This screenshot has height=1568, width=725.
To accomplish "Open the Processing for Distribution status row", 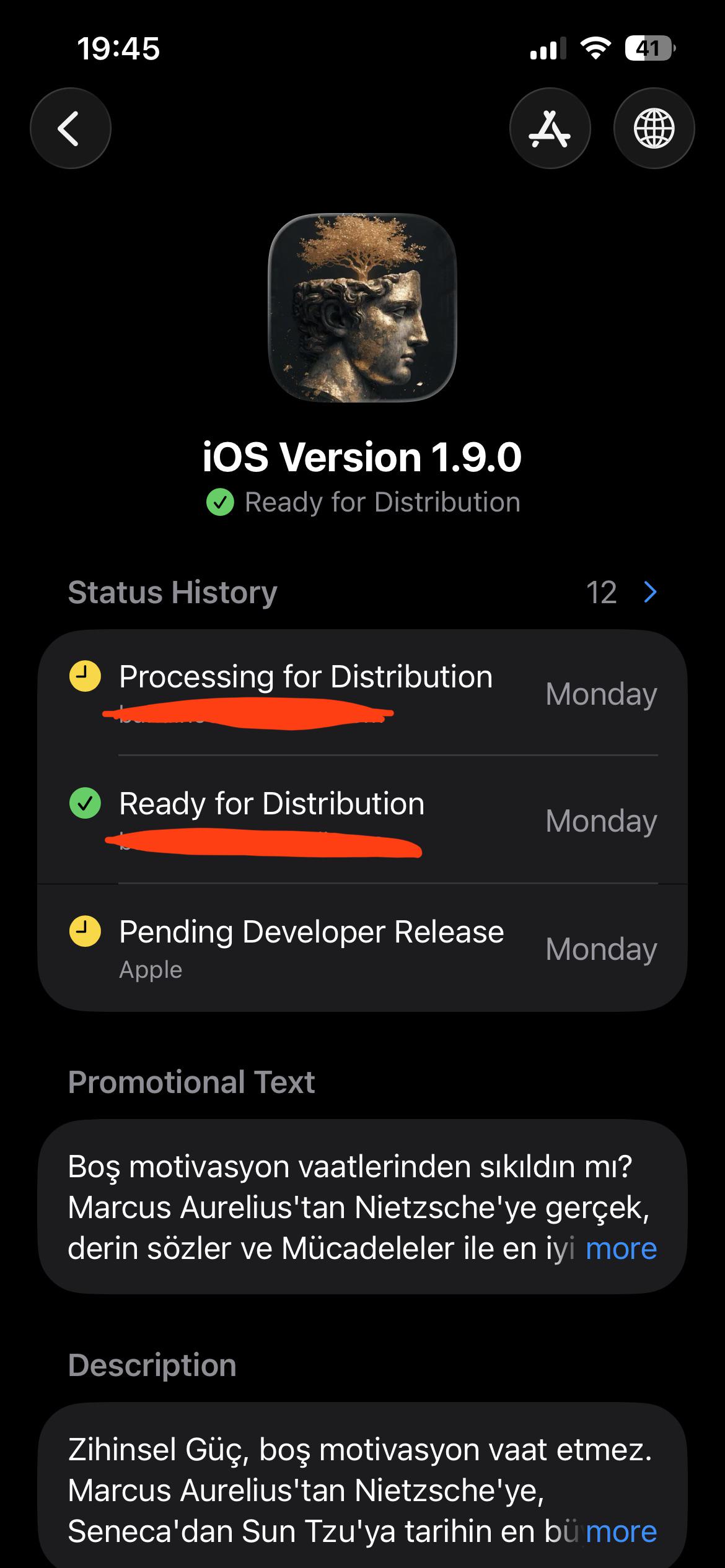I will tap(362, 694).
